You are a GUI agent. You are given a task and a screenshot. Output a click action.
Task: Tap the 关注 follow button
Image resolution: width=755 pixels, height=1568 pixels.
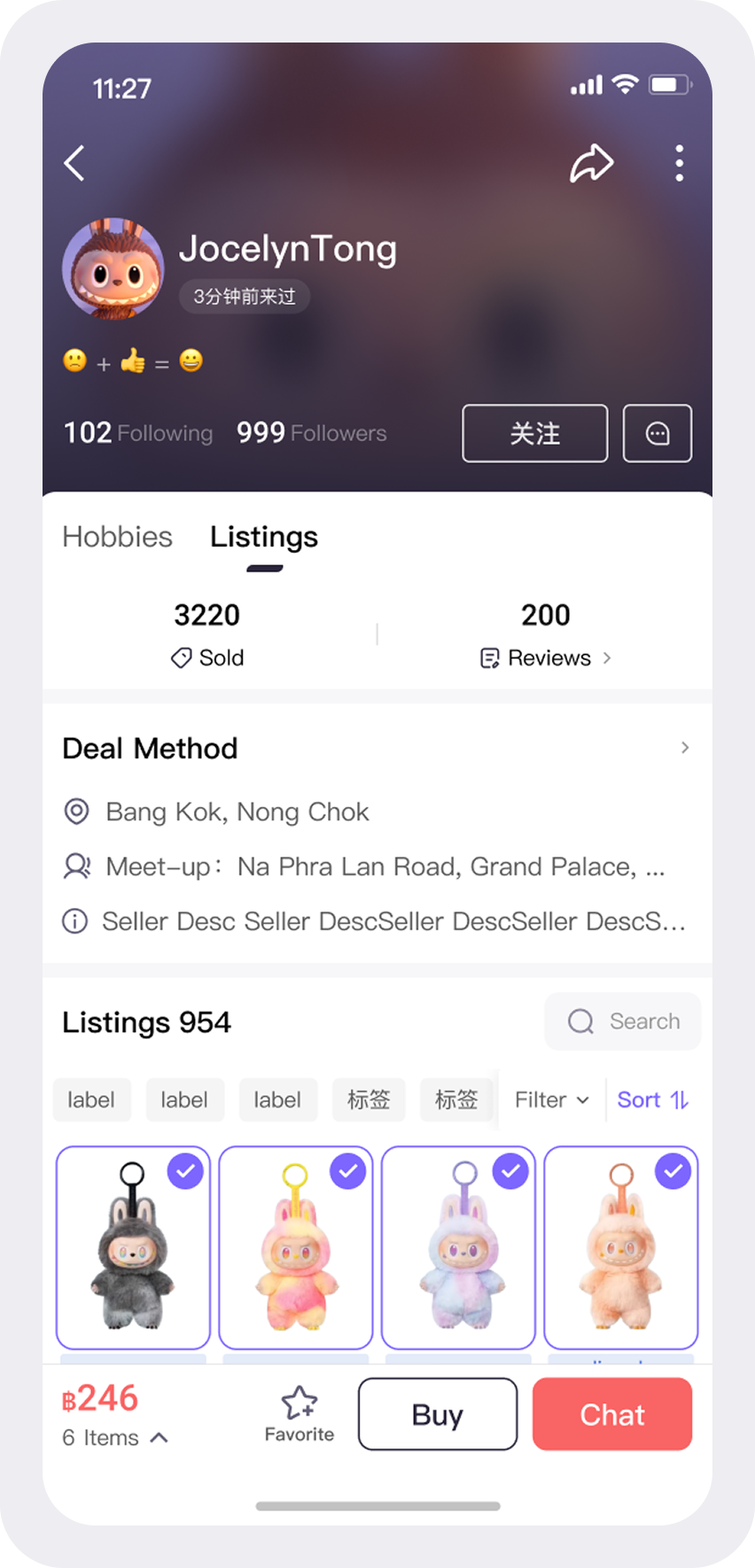tap(535, 433)
